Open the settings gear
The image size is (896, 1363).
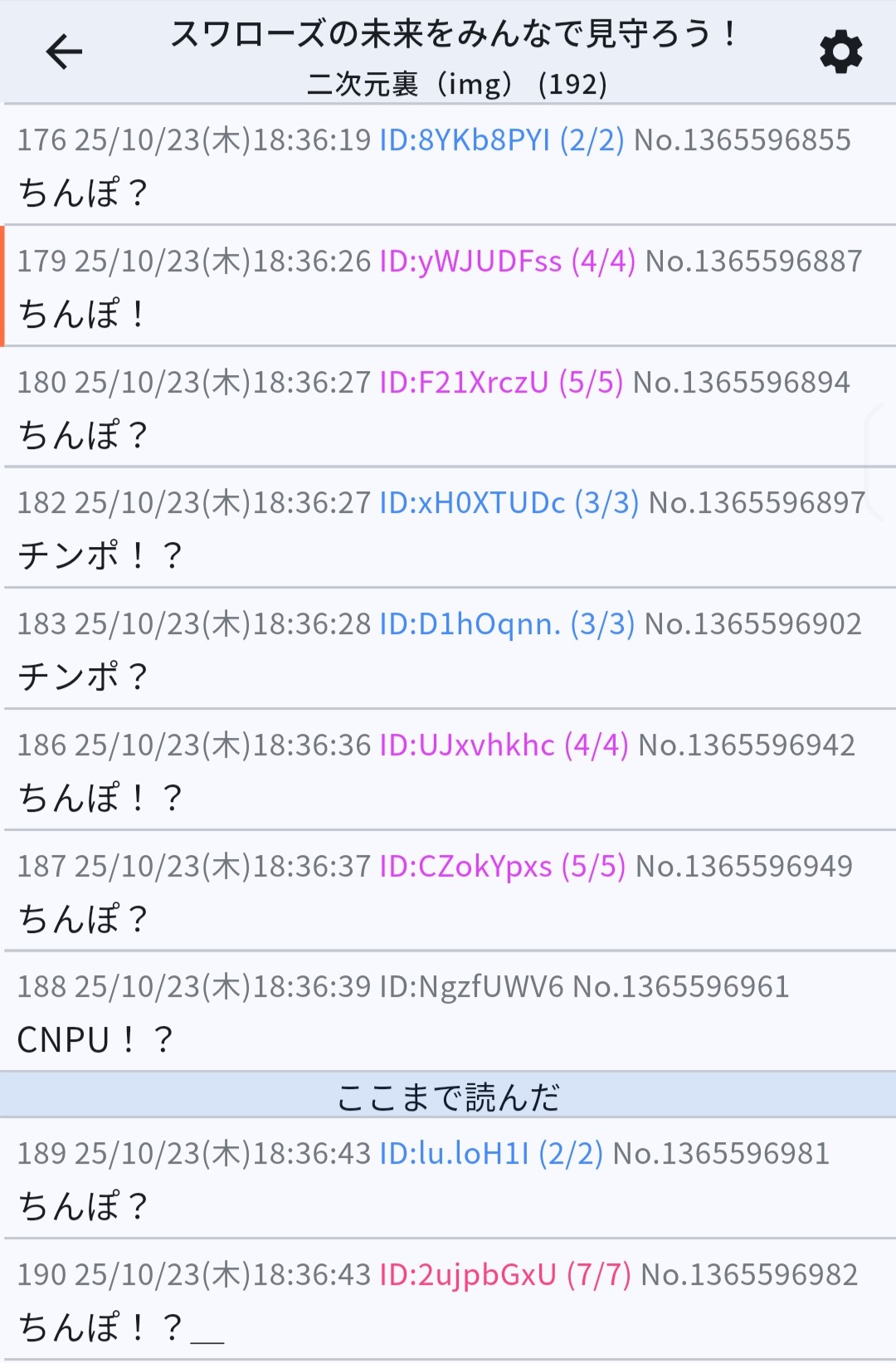tap(840, 52)
